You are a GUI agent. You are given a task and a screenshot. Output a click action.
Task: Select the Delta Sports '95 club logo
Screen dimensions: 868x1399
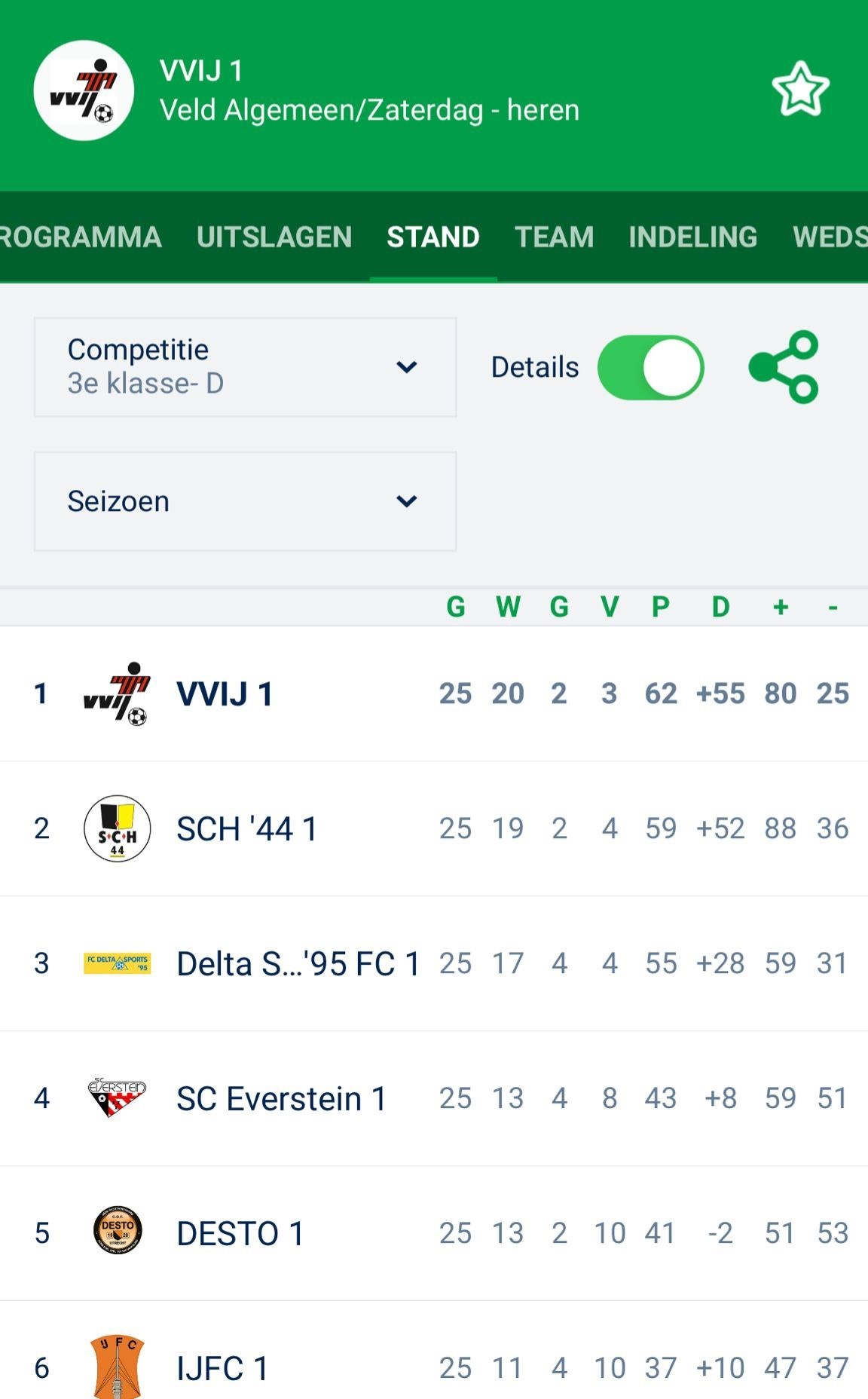117,963
